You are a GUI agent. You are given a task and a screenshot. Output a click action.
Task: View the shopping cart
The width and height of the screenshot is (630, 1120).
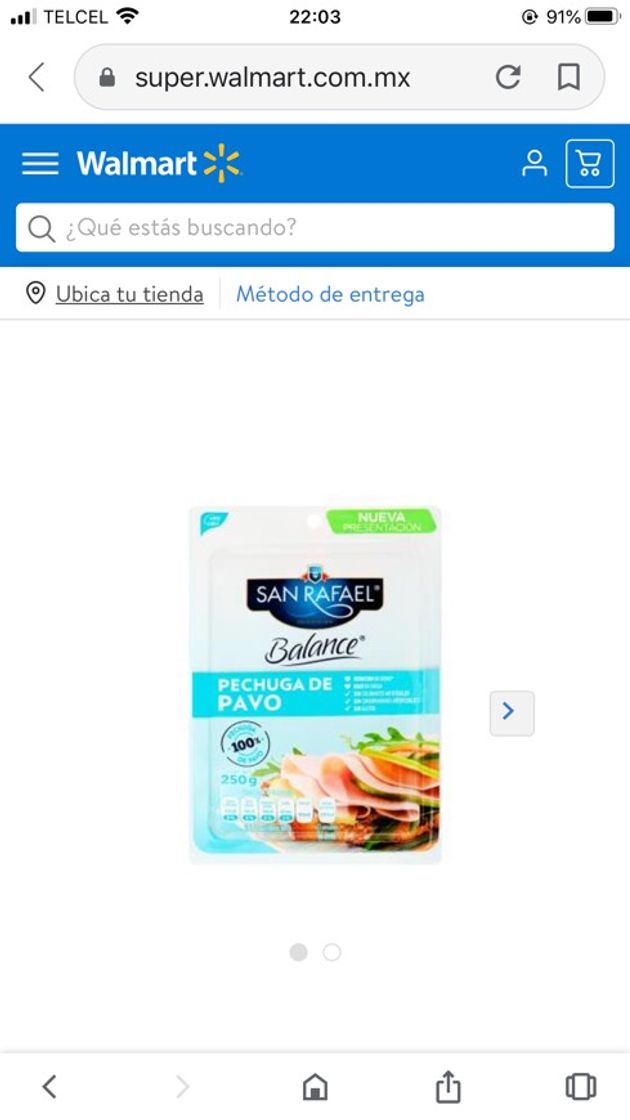point(590,164)
